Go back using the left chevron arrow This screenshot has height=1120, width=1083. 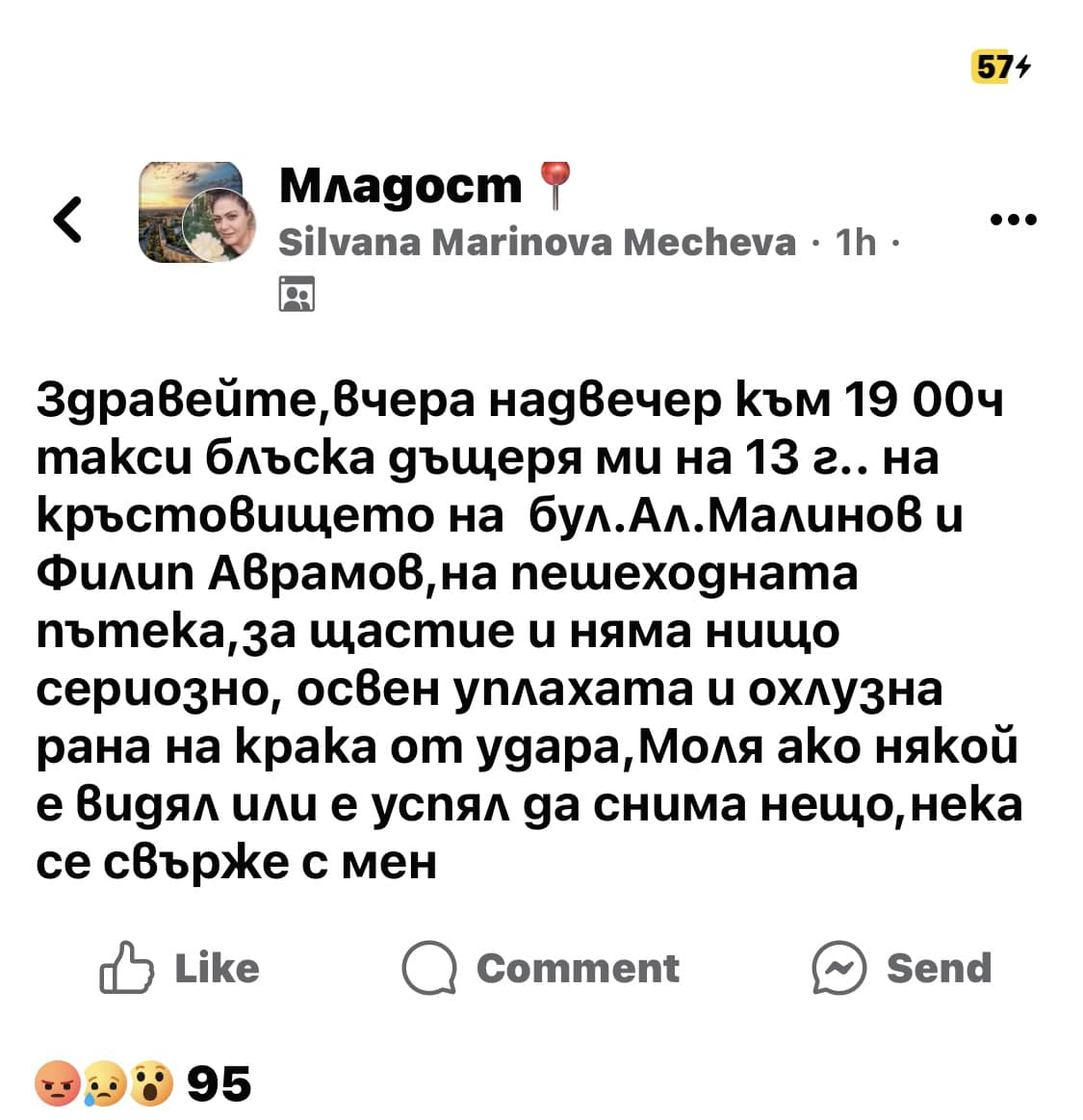coord(65,220)
